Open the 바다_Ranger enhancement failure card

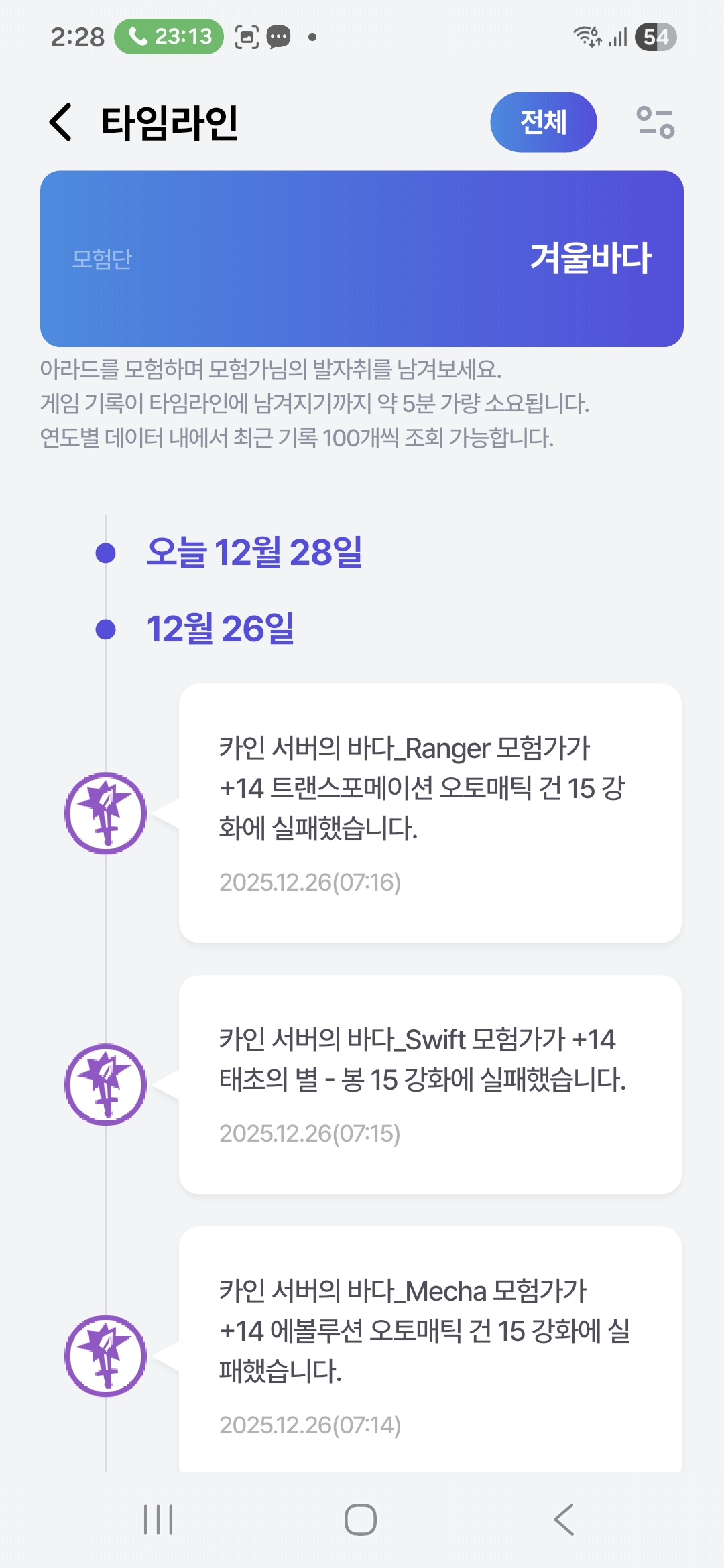tap(430, 813)
